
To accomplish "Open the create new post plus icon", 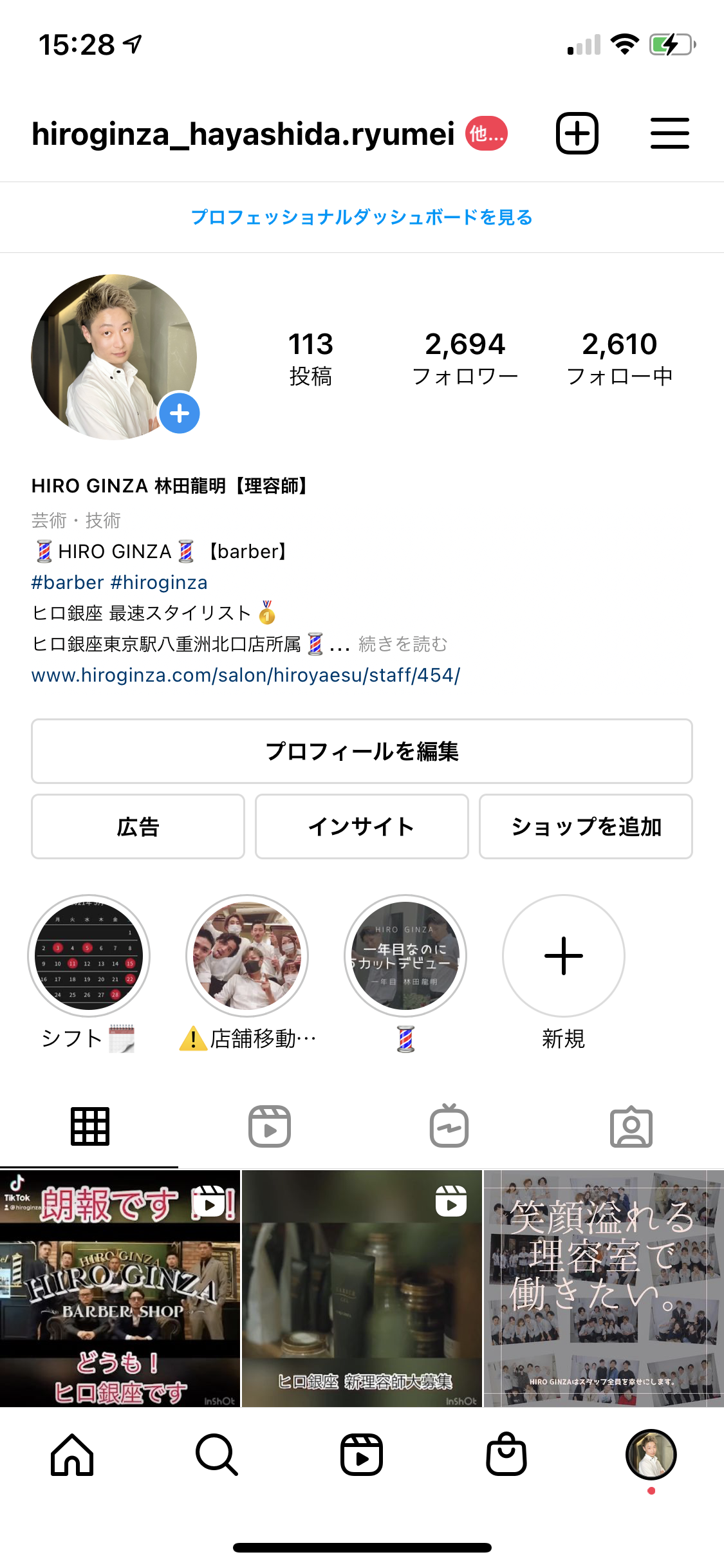I will coord(577,134).
